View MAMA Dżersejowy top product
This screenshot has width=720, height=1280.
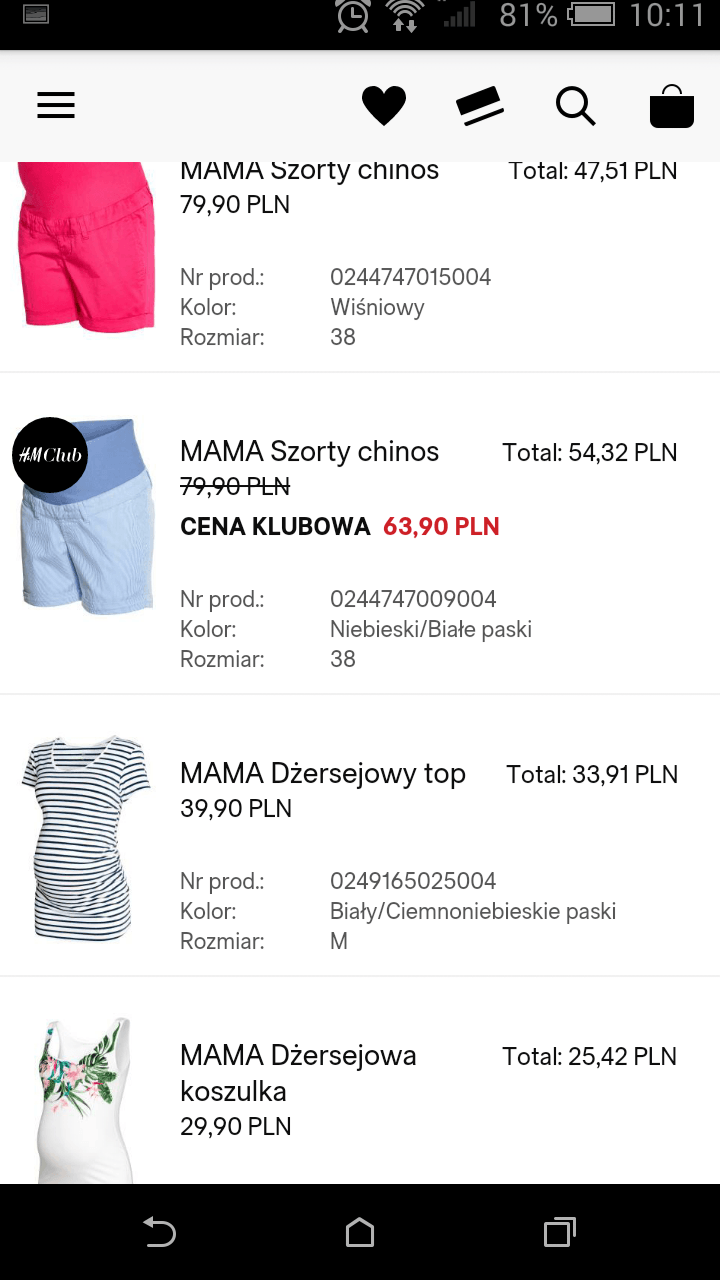click(322, 774)
